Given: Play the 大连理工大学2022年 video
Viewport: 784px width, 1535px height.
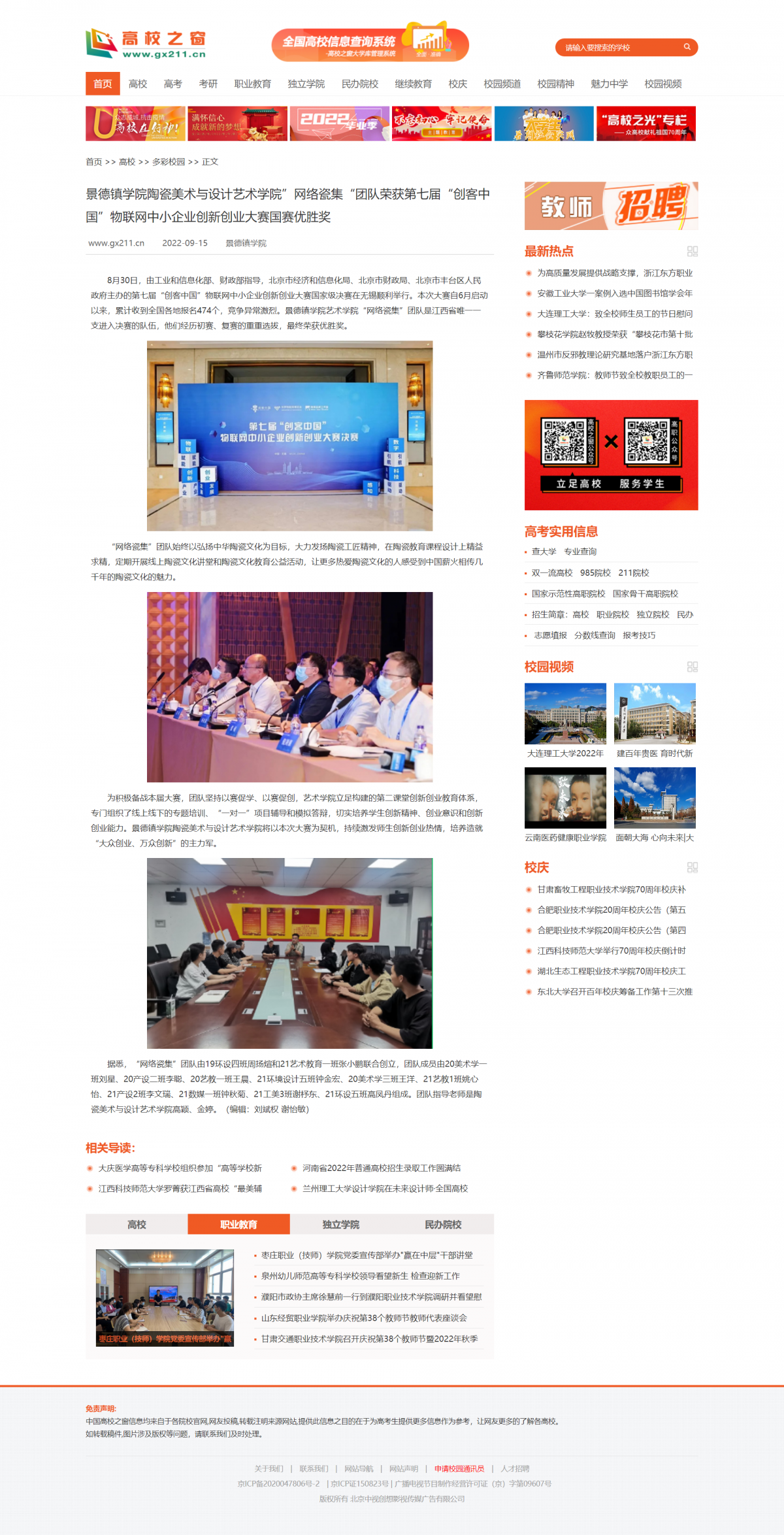Looking at the screenshot, I should (x=565, y=714).
